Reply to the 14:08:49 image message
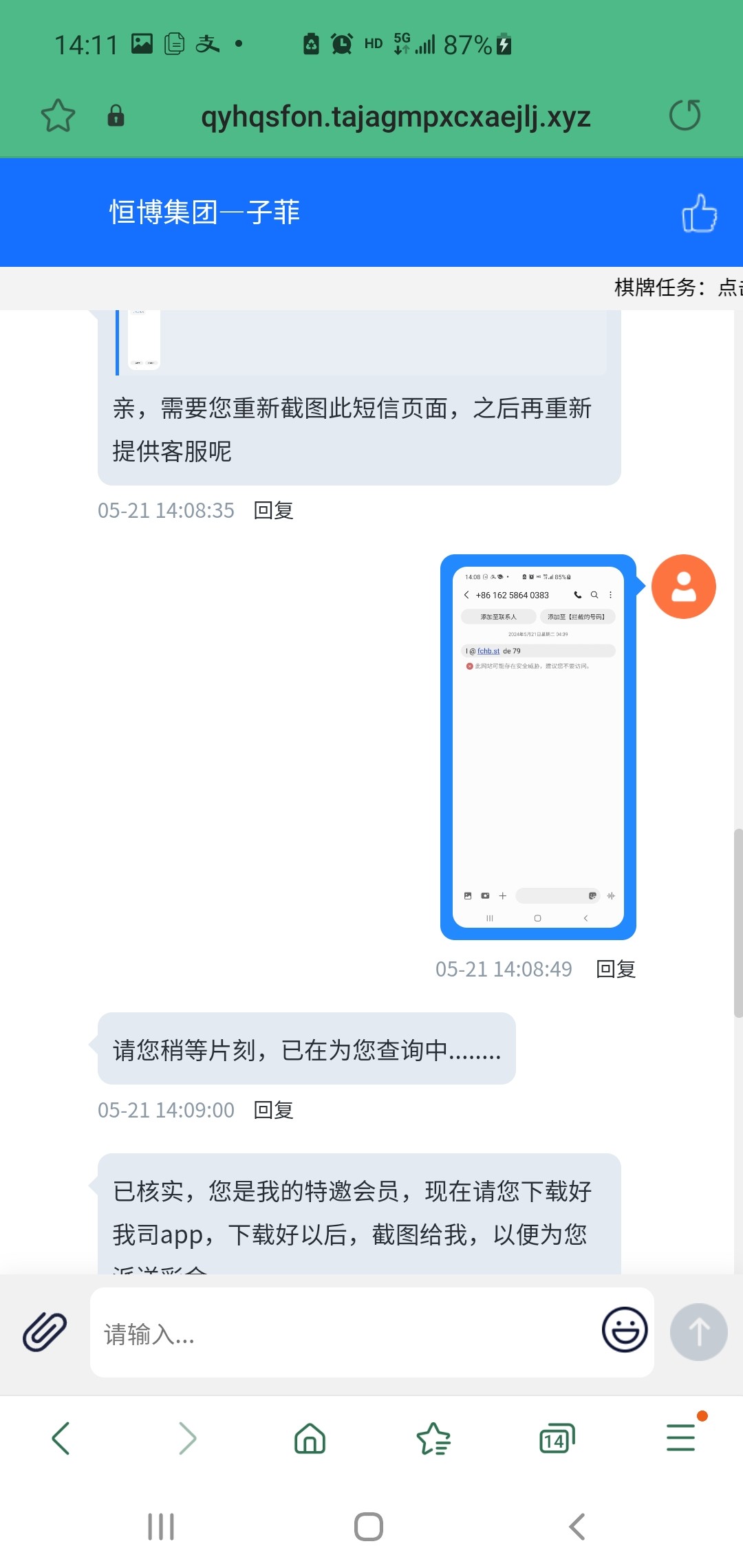This screenshot has width=743, height=1568. (615, 969)
